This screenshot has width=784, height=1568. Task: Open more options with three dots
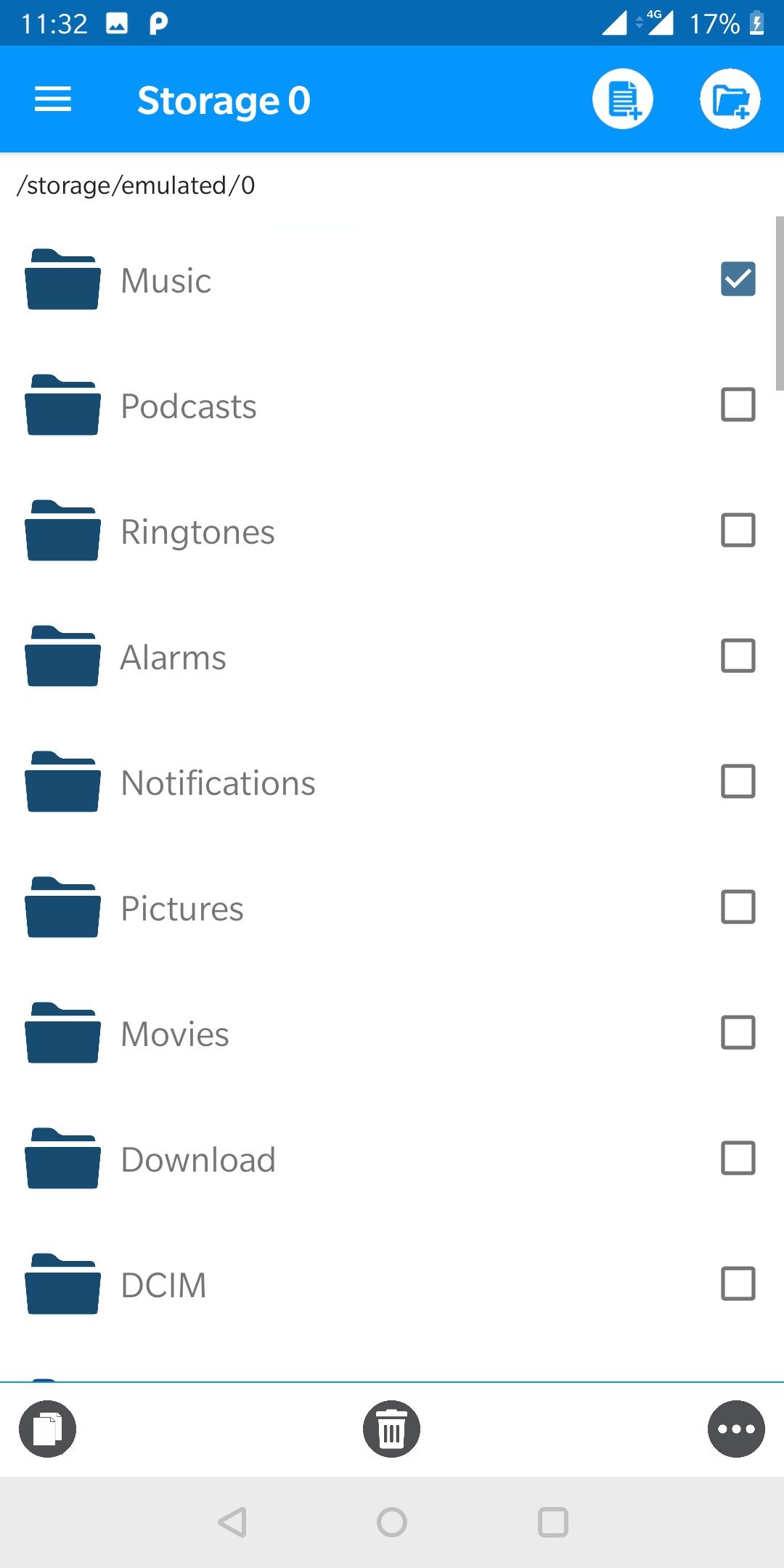click(x=736, y=1429)
